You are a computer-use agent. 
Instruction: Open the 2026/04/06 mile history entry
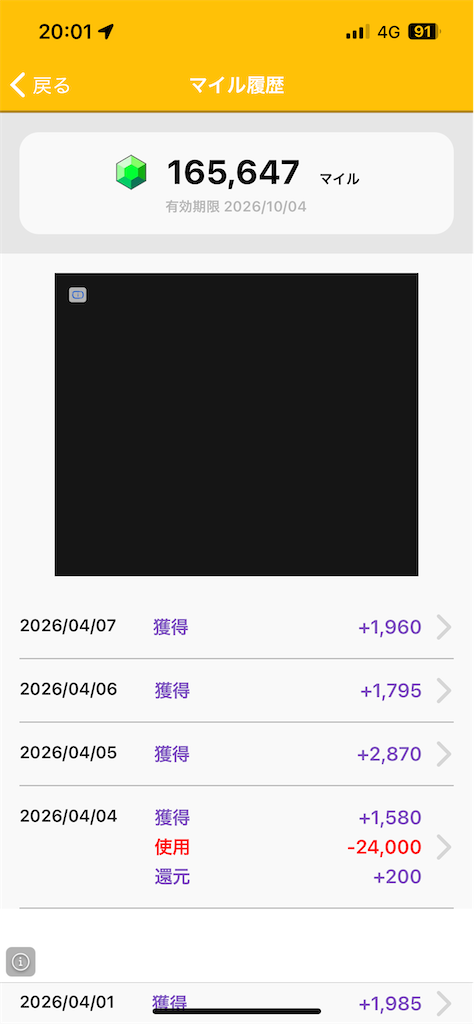click(236, 690)
